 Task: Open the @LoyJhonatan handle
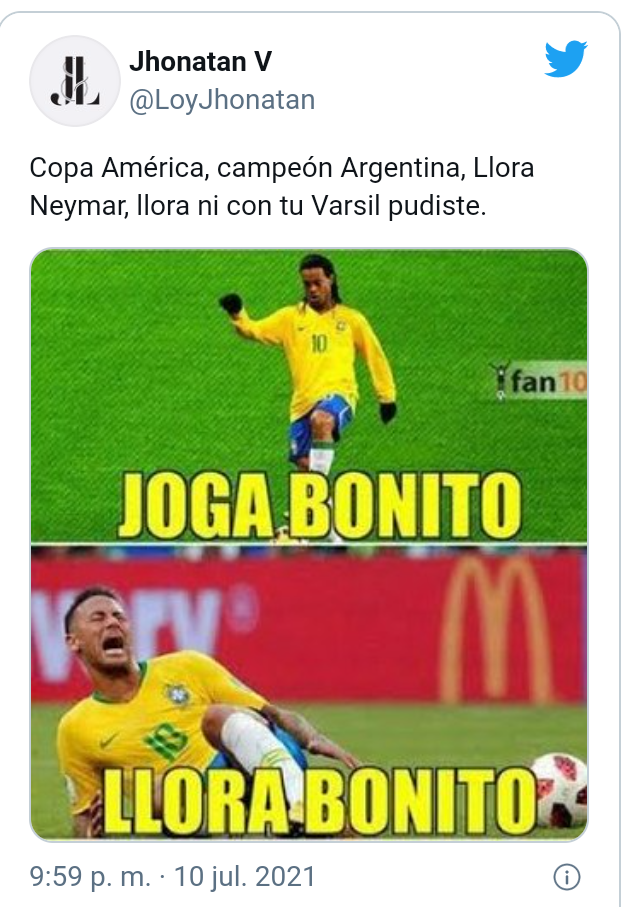pyautogui.click(x=222, y=99)
